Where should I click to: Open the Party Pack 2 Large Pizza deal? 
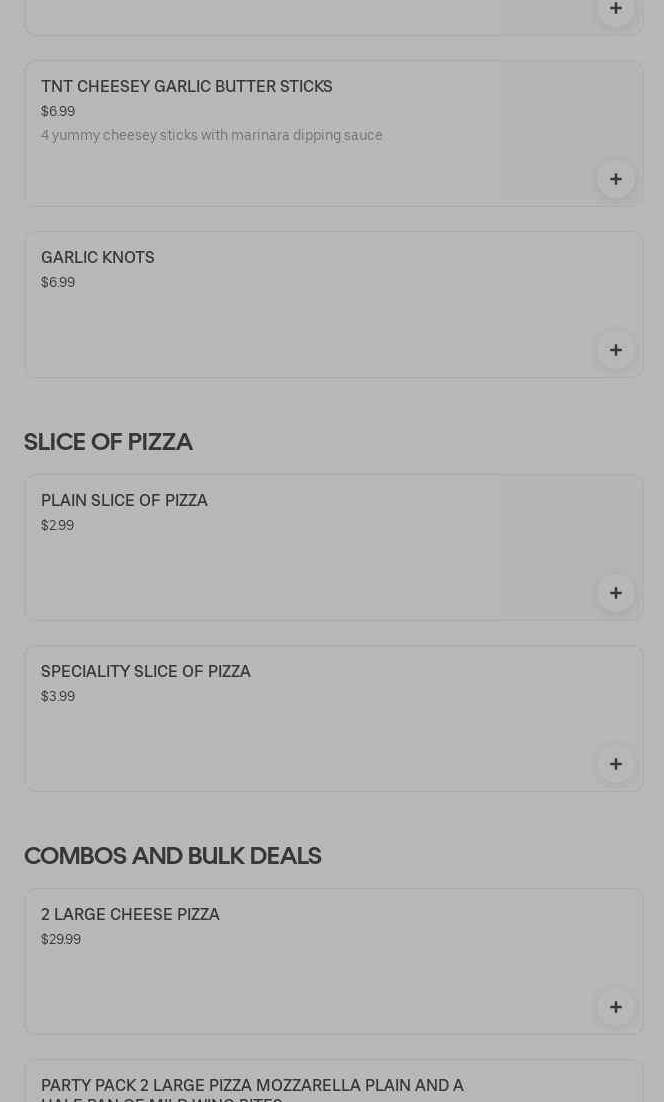click(x=252, y=1086)
